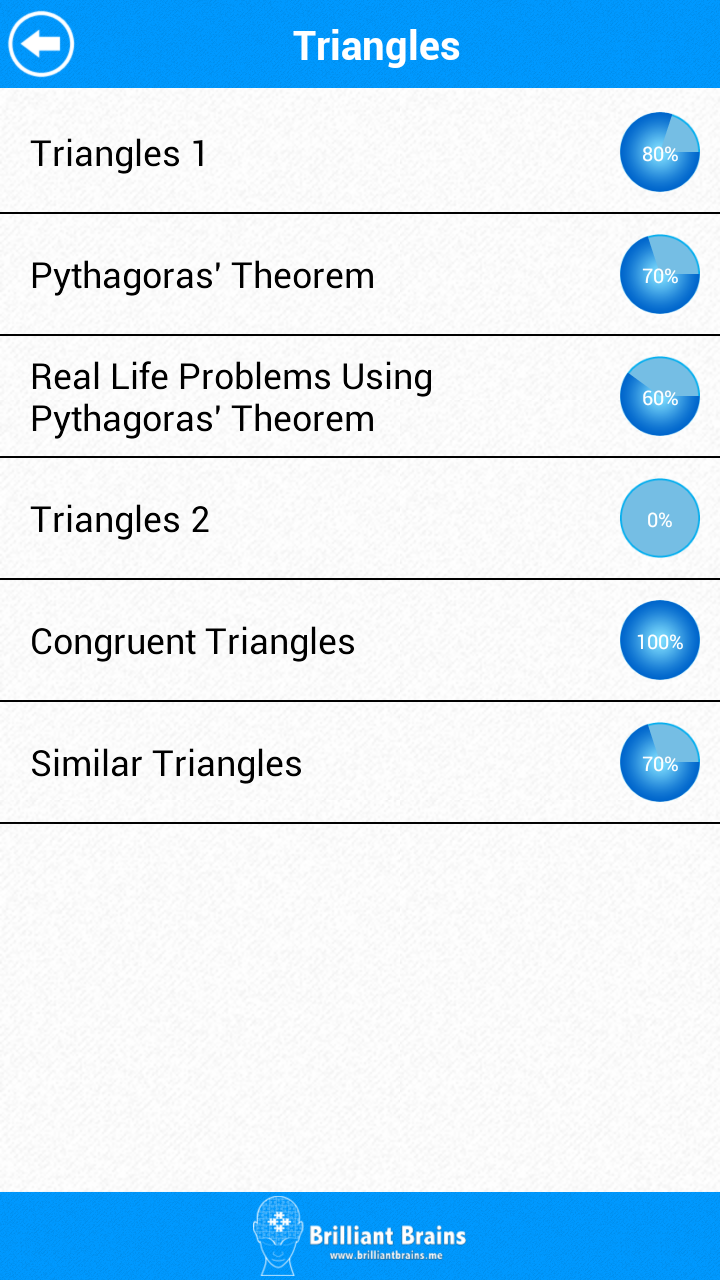The width and height of the screenshot is (720, 1280).
Task: Tap the 70% progress indicator beside Pythagoras' Theorem
Action: pyautogui.click(x=660, y=274)
